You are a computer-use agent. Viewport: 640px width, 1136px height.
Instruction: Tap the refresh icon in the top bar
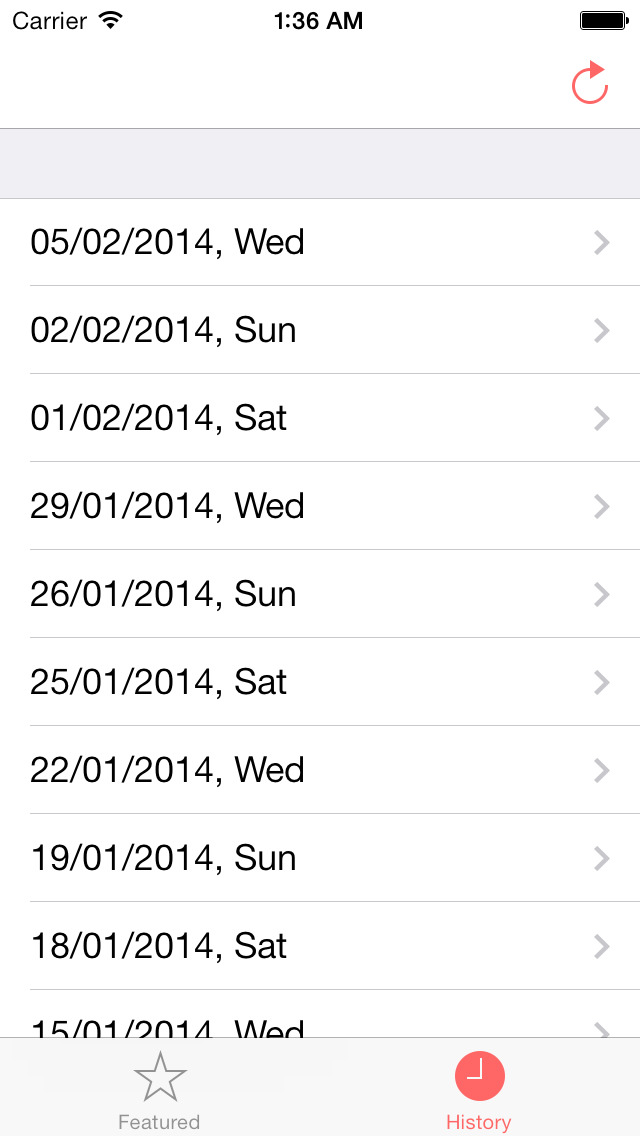(590, 84)
